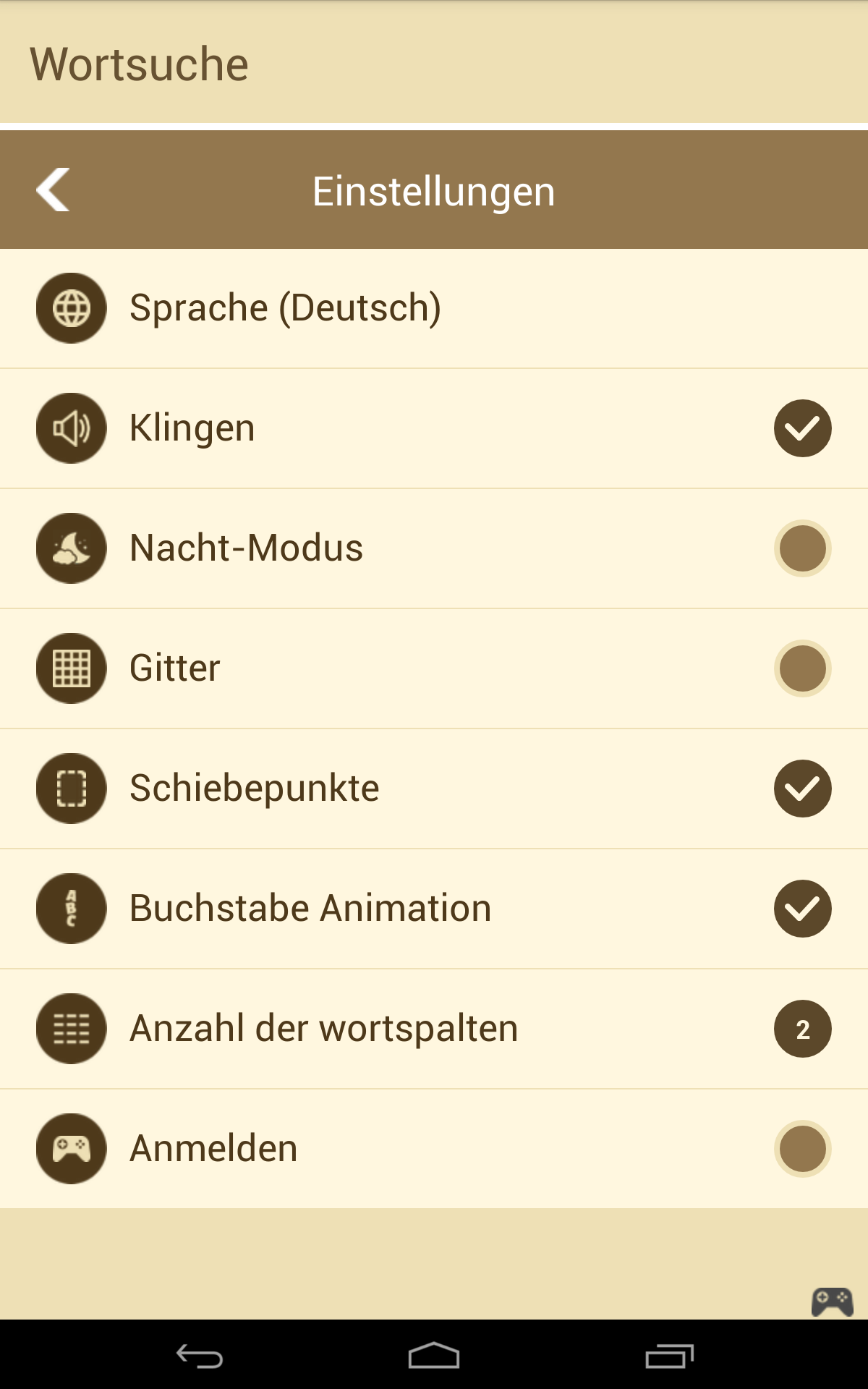This screenshot has height=1389, width=868.
Task: Disable the Klingen sound checkbox
Action: (802, 428)
